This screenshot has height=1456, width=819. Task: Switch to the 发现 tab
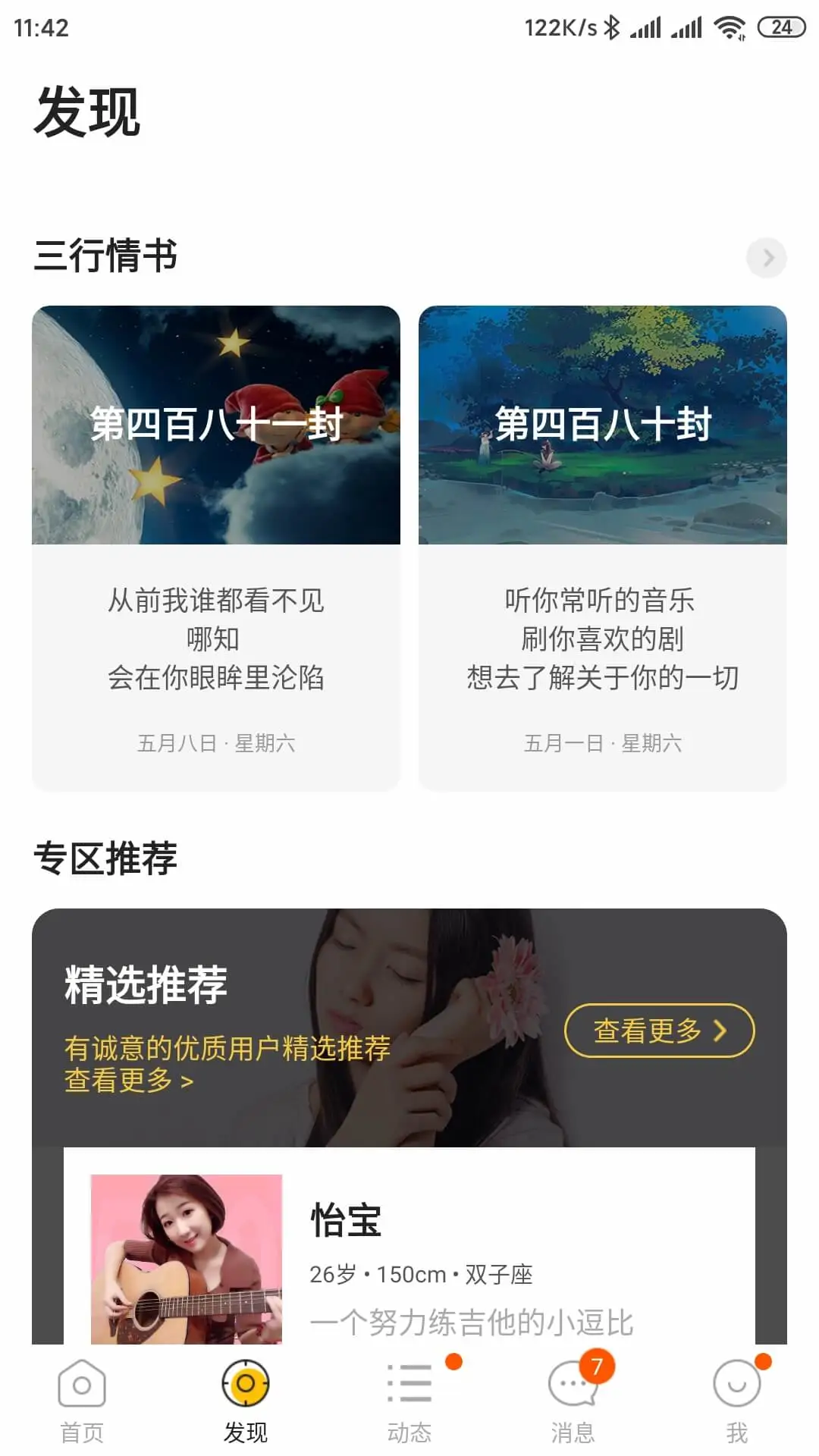[x=245, y=1400]
